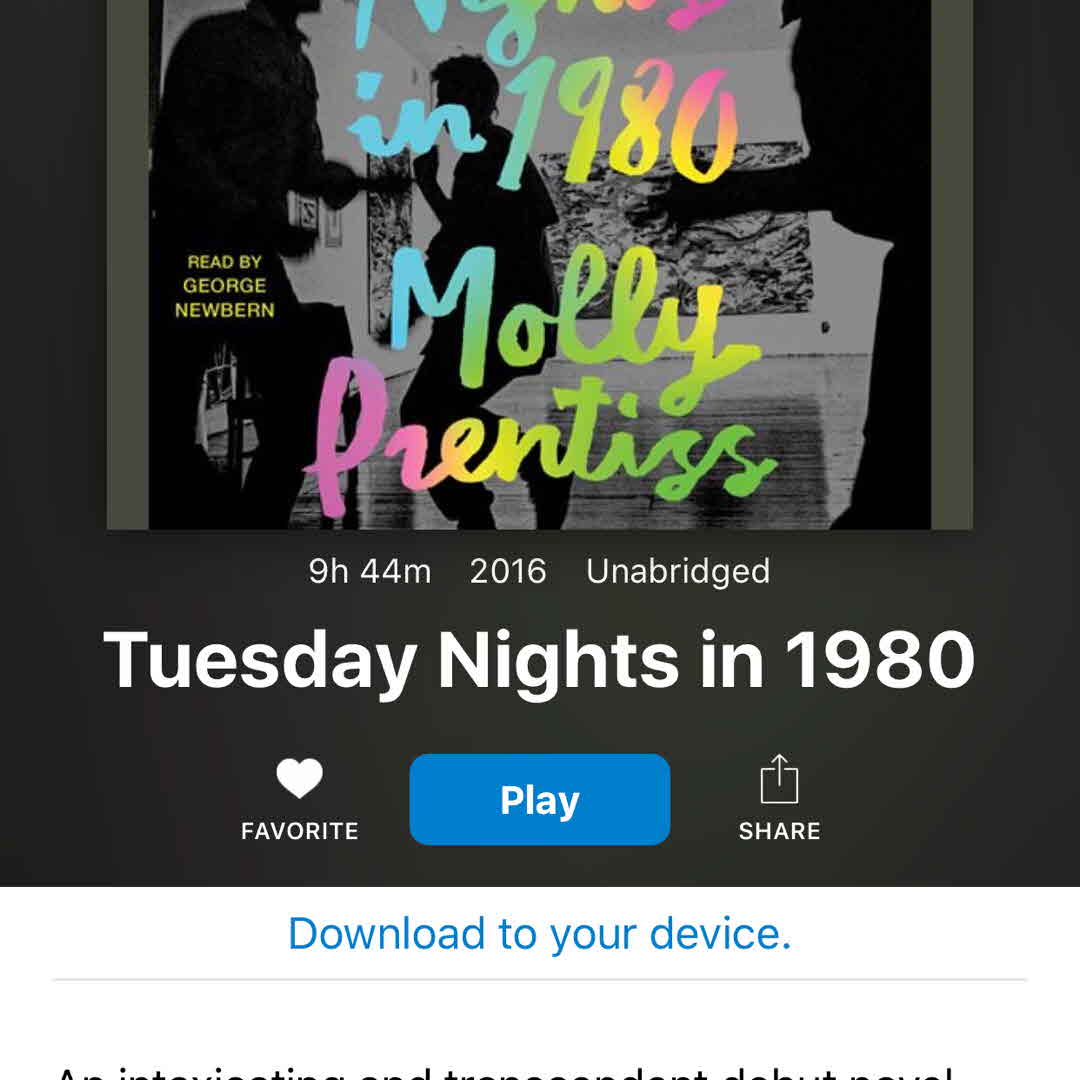This screenshot has height=1080, width=1080.
Task: Tap the Download to your device link
Action: pos(539,934)
